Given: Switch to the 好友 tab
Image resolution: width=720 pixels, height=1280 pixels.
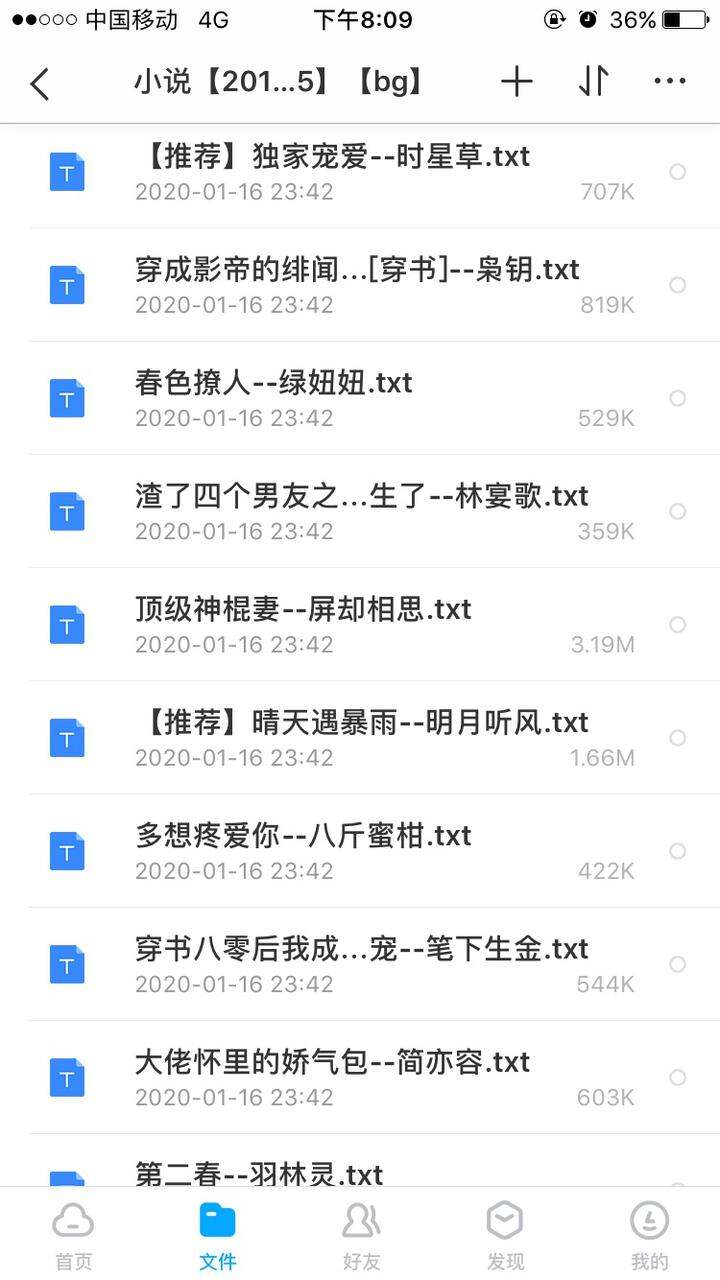Looking at the screenshot, I should [361, 1236].
